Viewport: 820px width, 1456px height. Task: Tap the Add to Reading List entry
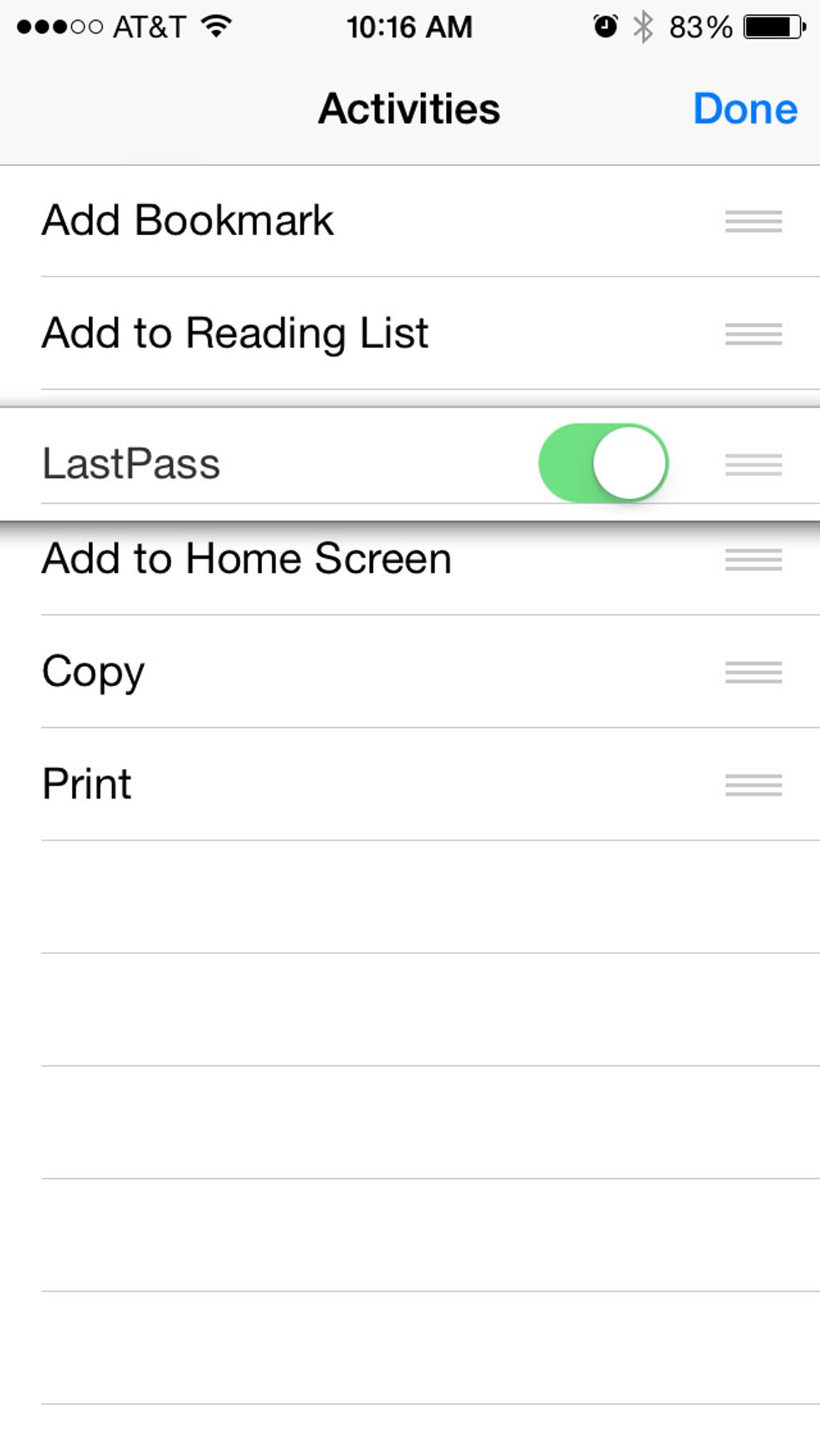tap(235, 333)
